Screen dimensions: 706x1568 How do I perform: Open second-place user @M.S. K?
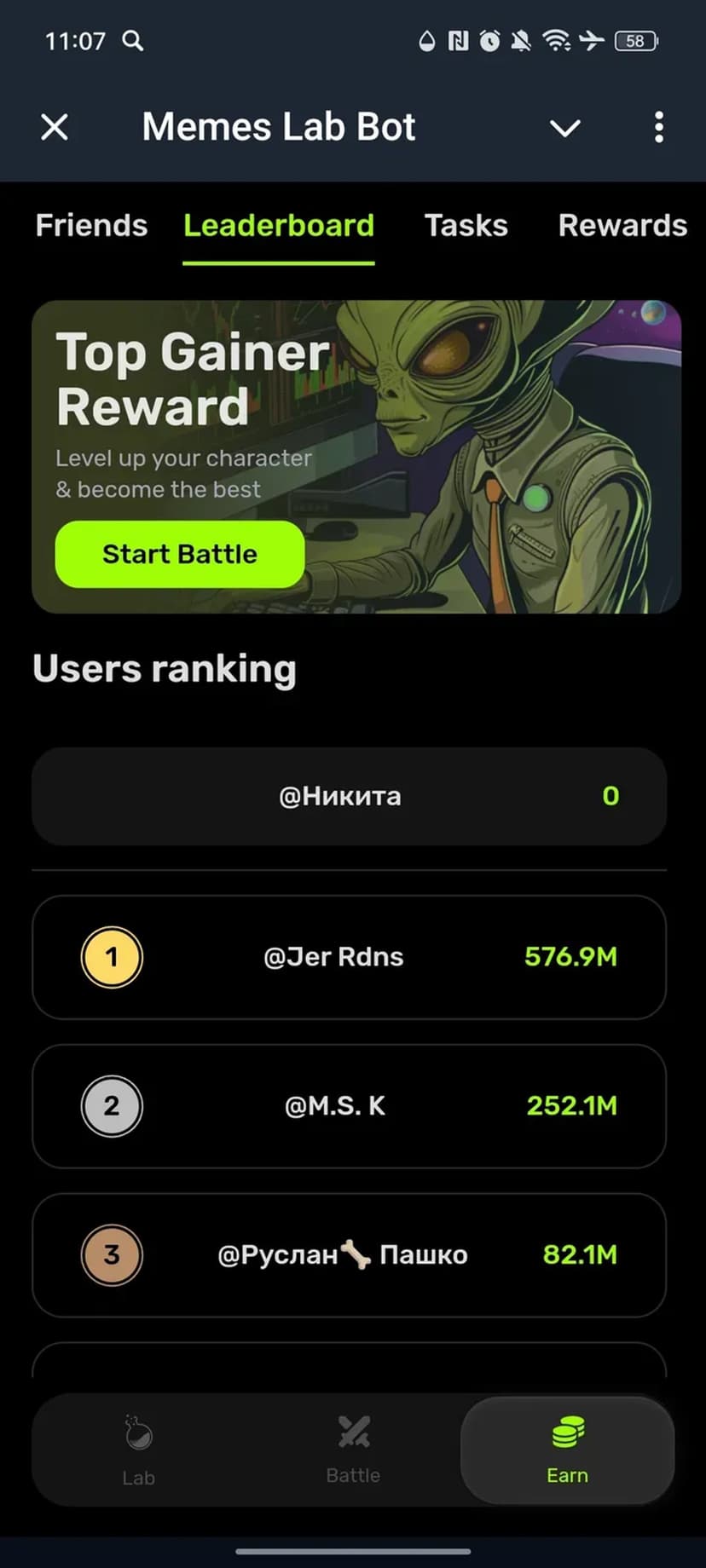click(349, 1106)
